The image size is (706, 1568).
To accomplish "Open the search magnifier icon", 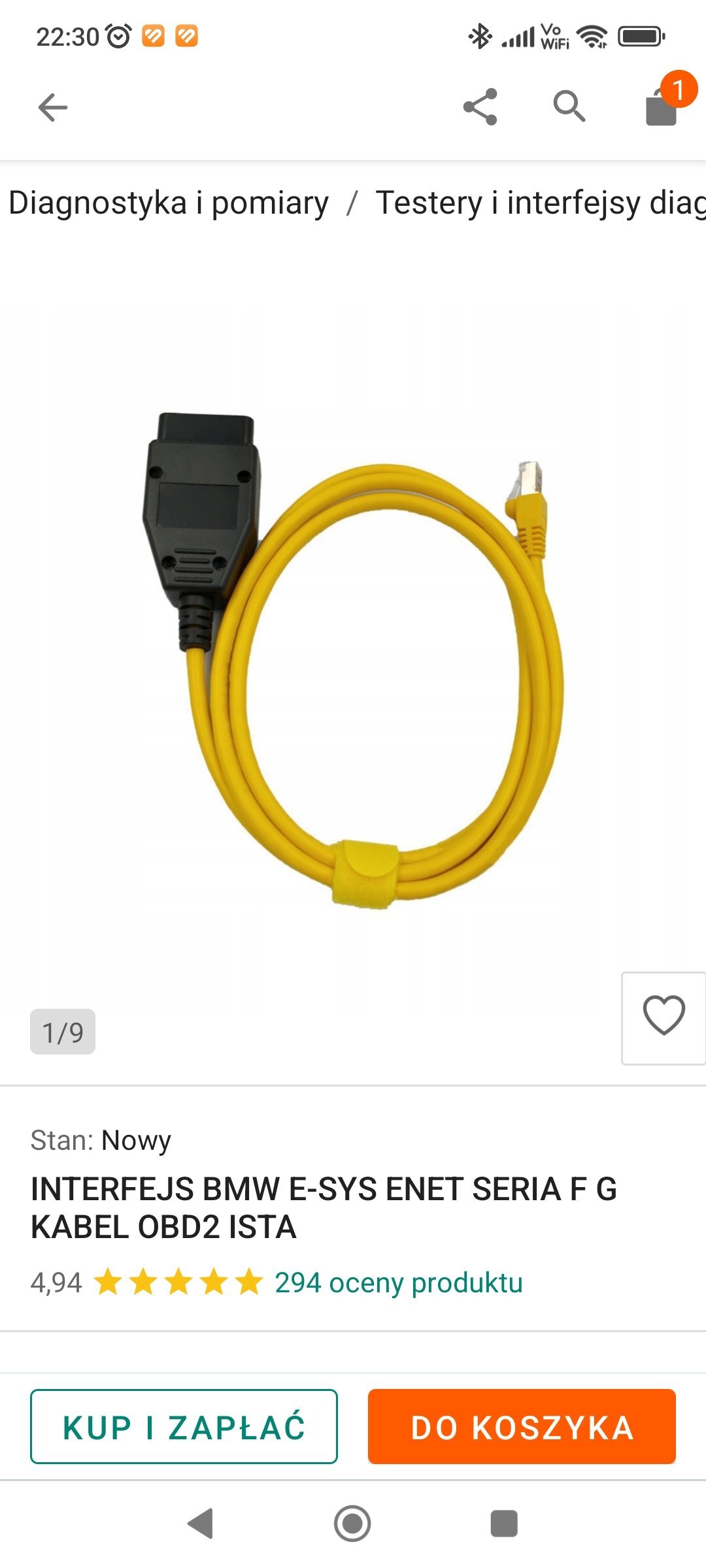I will point(569,106).
